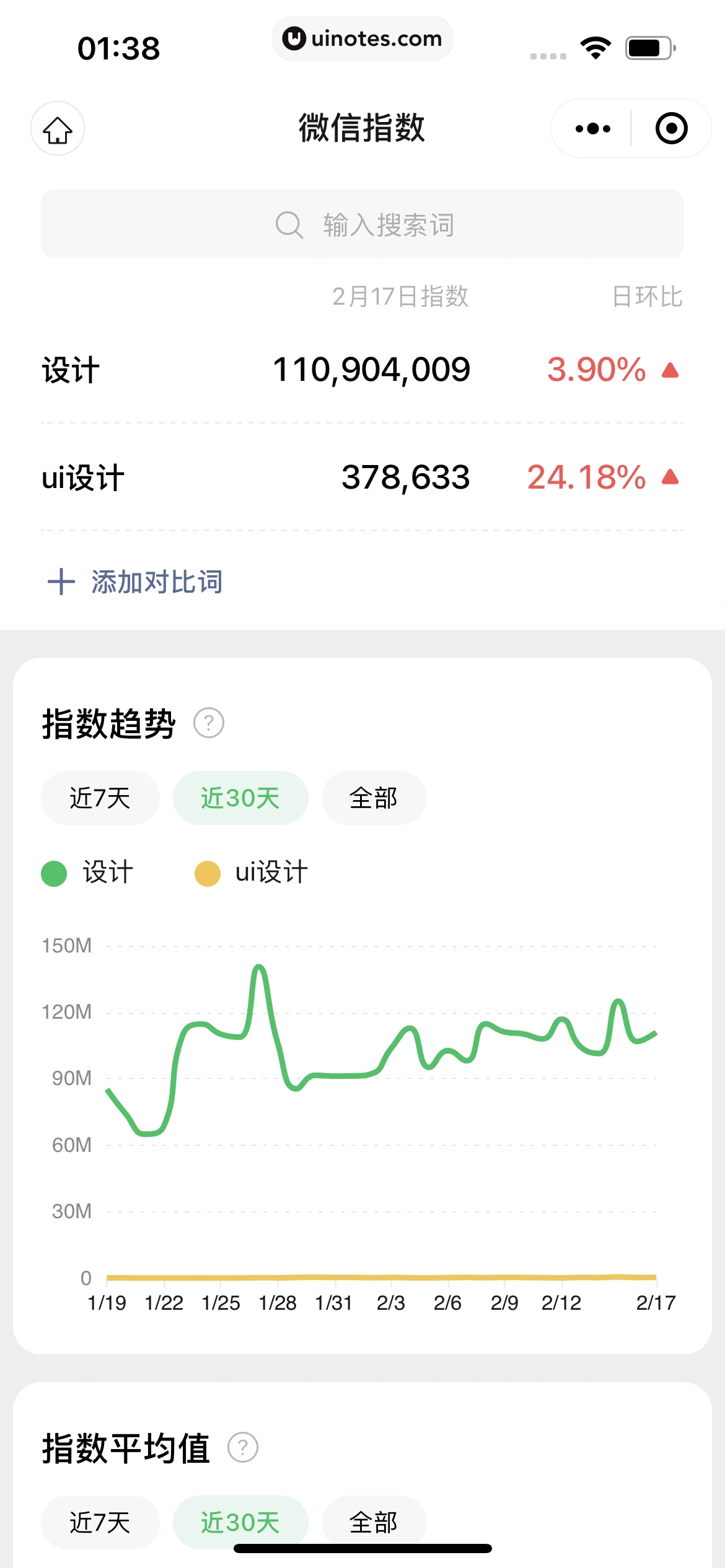This screenshot has height=1568, width=725.
Task: Select 近30天 under 指数平均值
Action: pos(240,1521)
